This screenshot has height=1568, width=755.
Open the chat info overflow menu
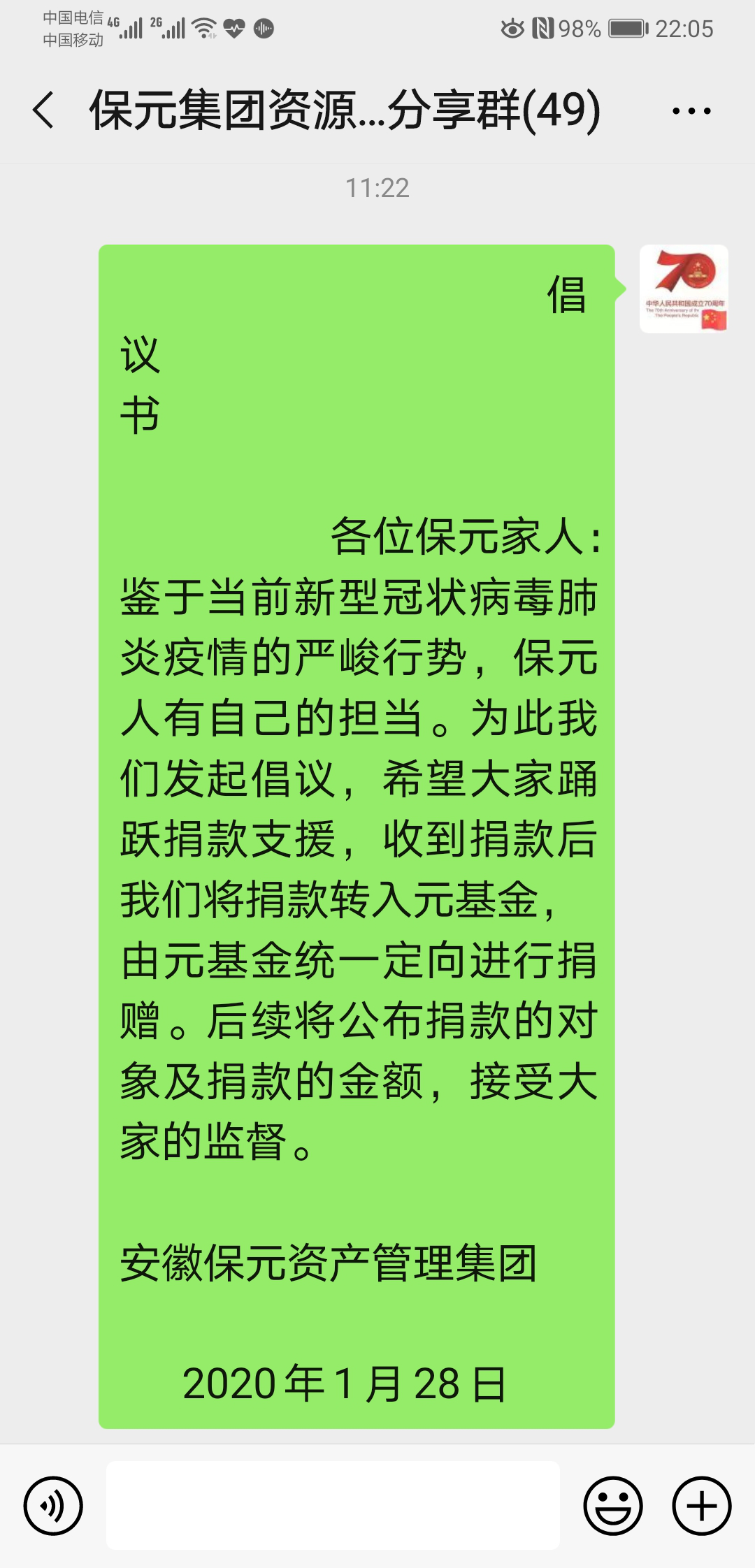click(x=691, y=110)
